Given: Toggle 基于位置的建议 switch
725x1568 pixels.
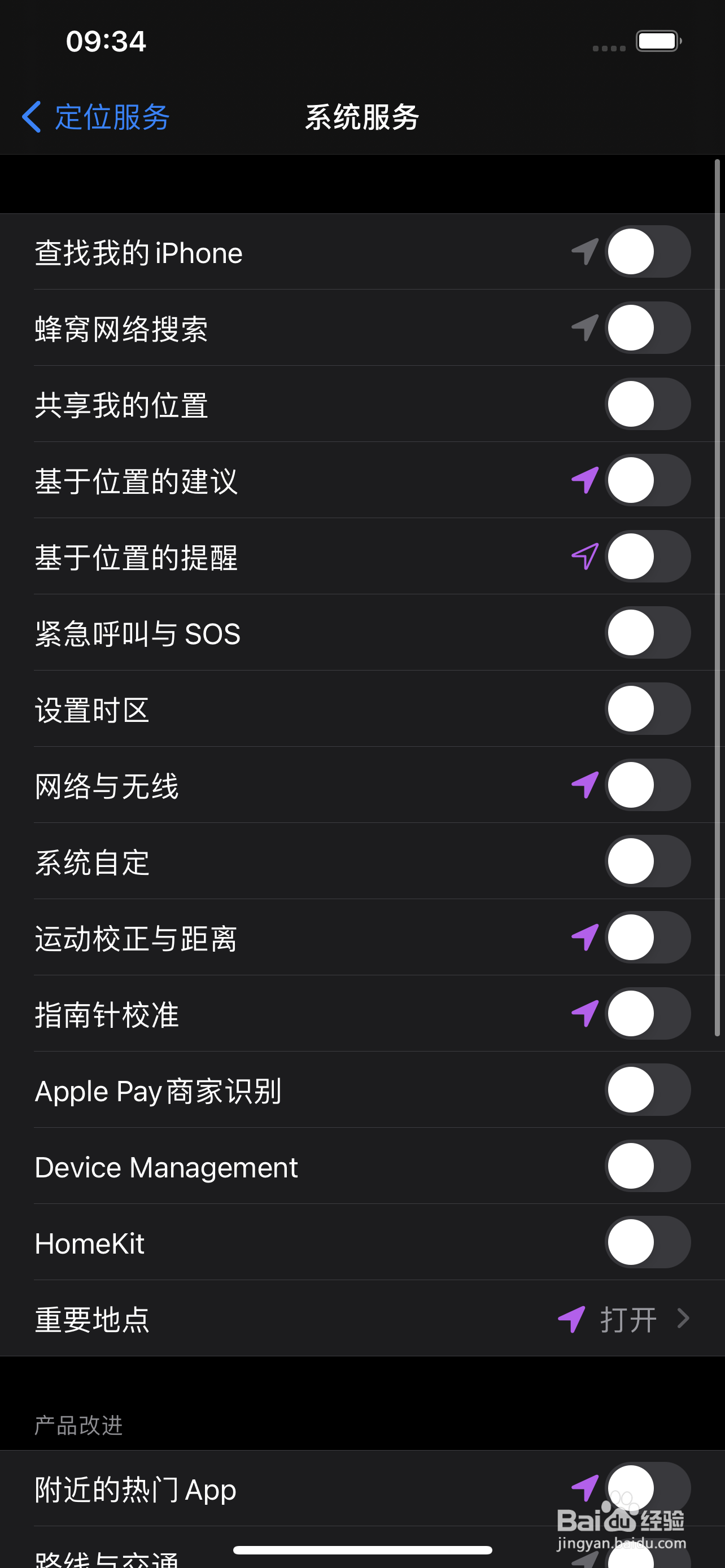Looking at the screenshot, I should (648, 480).
